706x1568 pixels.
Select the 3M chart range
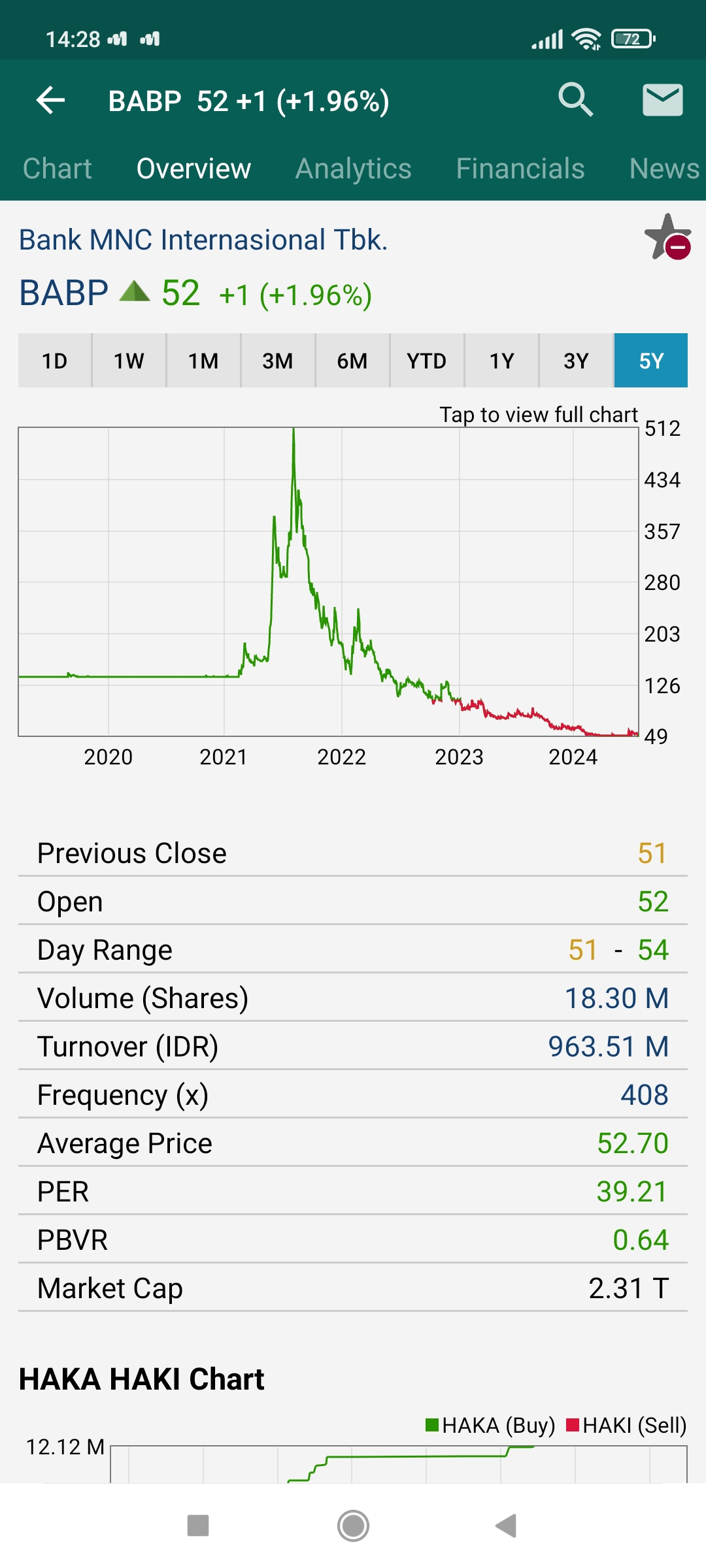point(278,361)
